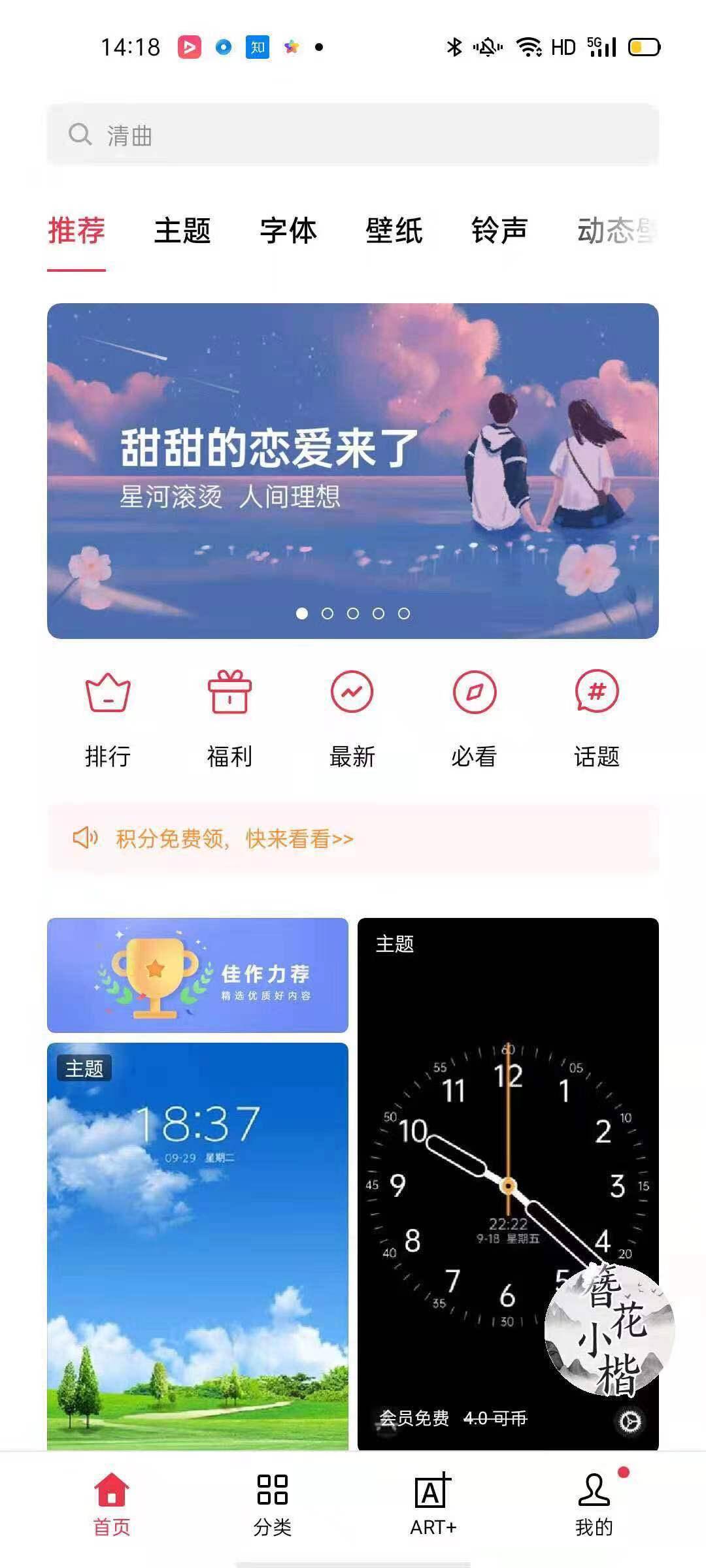Go to the 分类 tab

pyautogui.click(x=273, y=1503)
